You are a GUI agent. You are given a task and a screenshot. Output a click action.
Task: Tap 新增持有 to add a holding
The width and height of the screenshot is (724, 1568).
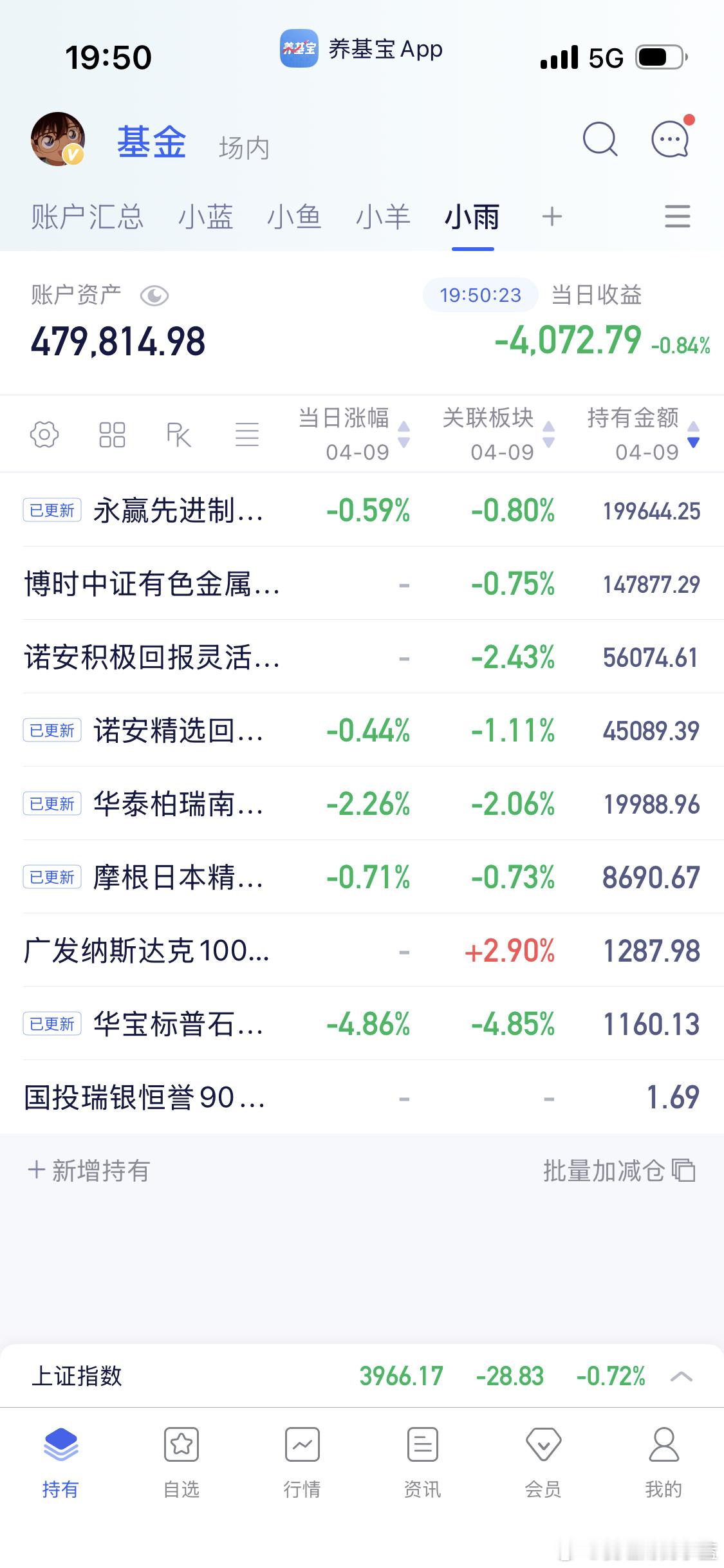[89, 1171]
